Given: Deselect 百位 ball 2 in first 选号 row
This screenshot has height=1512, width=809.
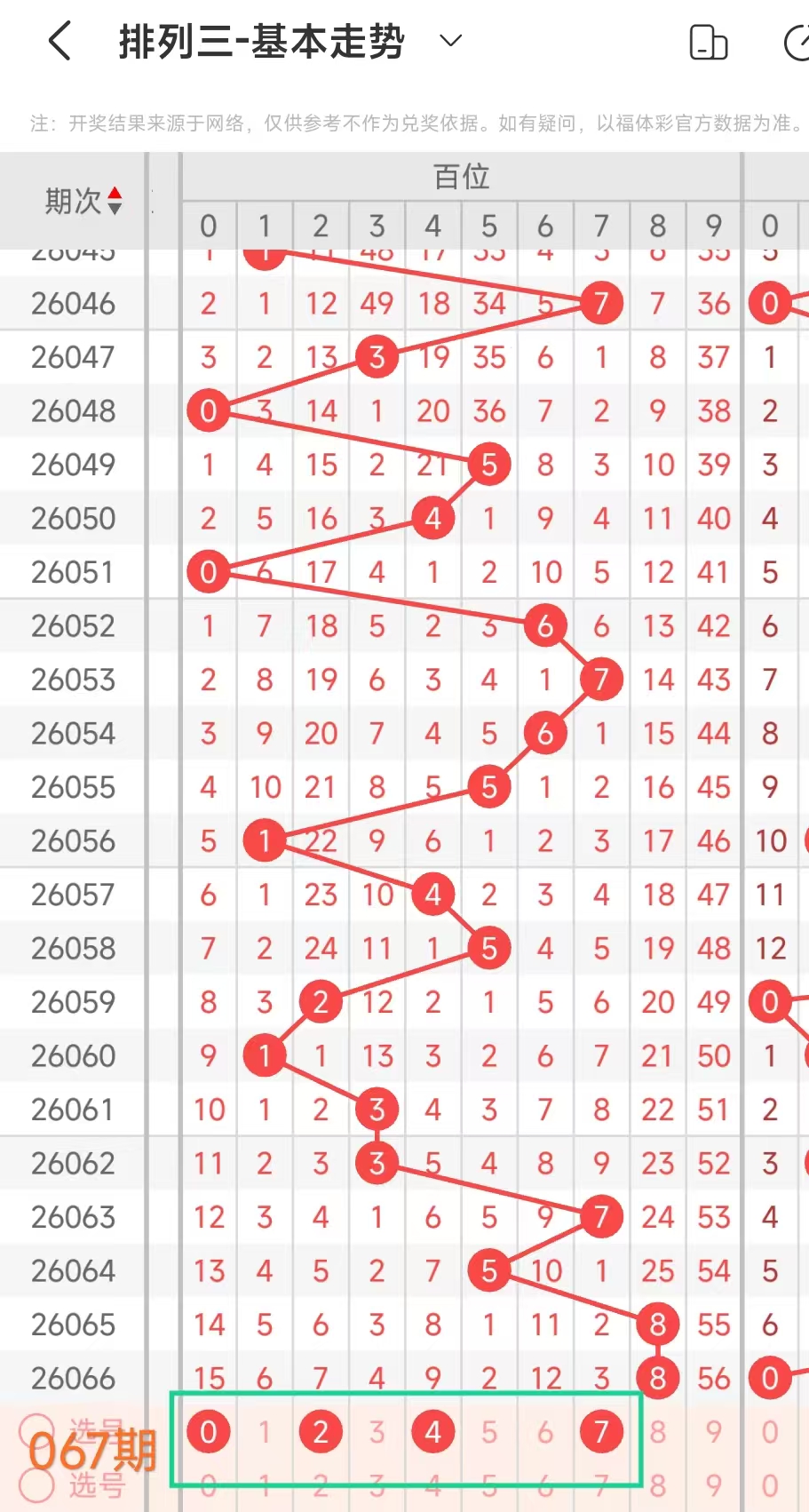Looking at the screenshot, I should point(321,1431).
